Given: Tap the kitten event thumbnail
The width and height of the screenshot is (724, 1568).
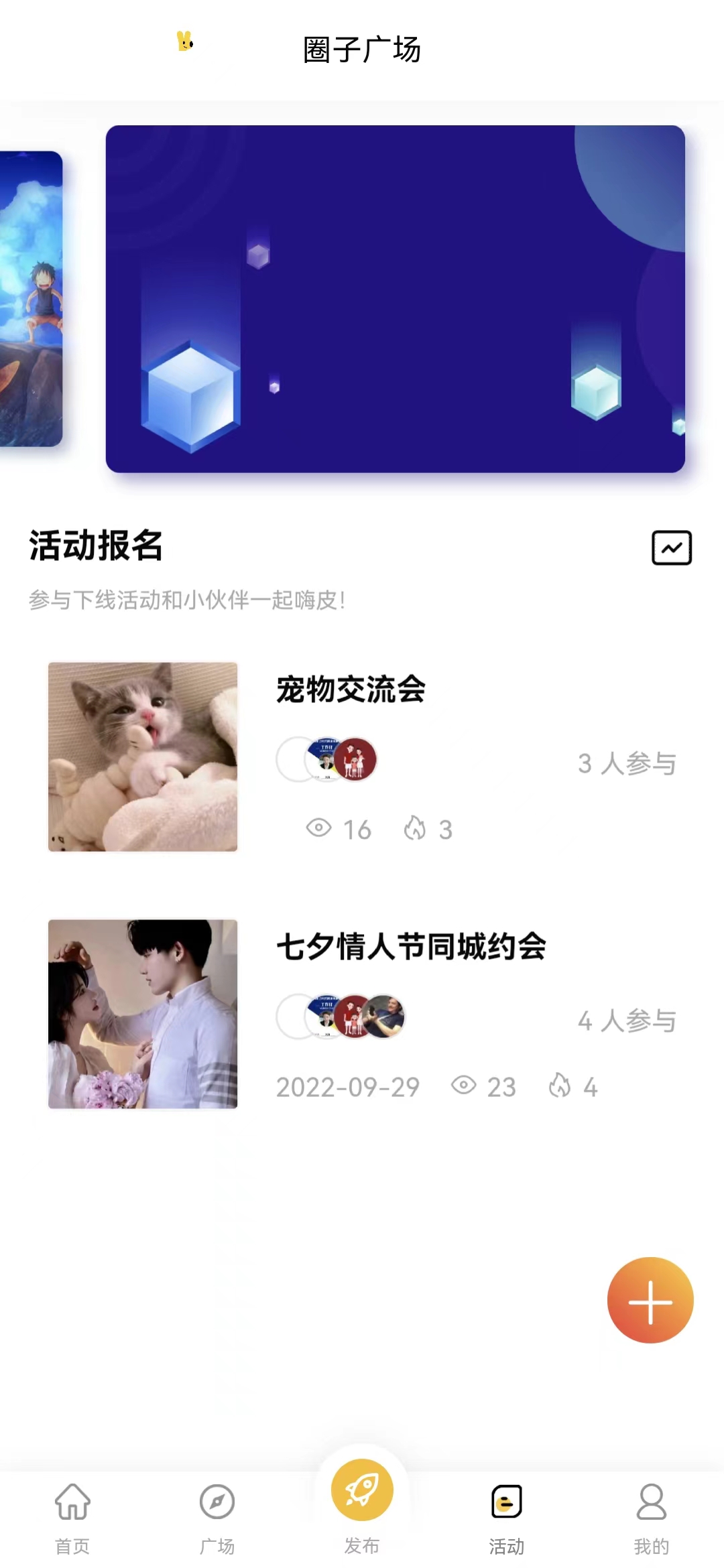Looking at the screenshot, I should click(142, 756).
